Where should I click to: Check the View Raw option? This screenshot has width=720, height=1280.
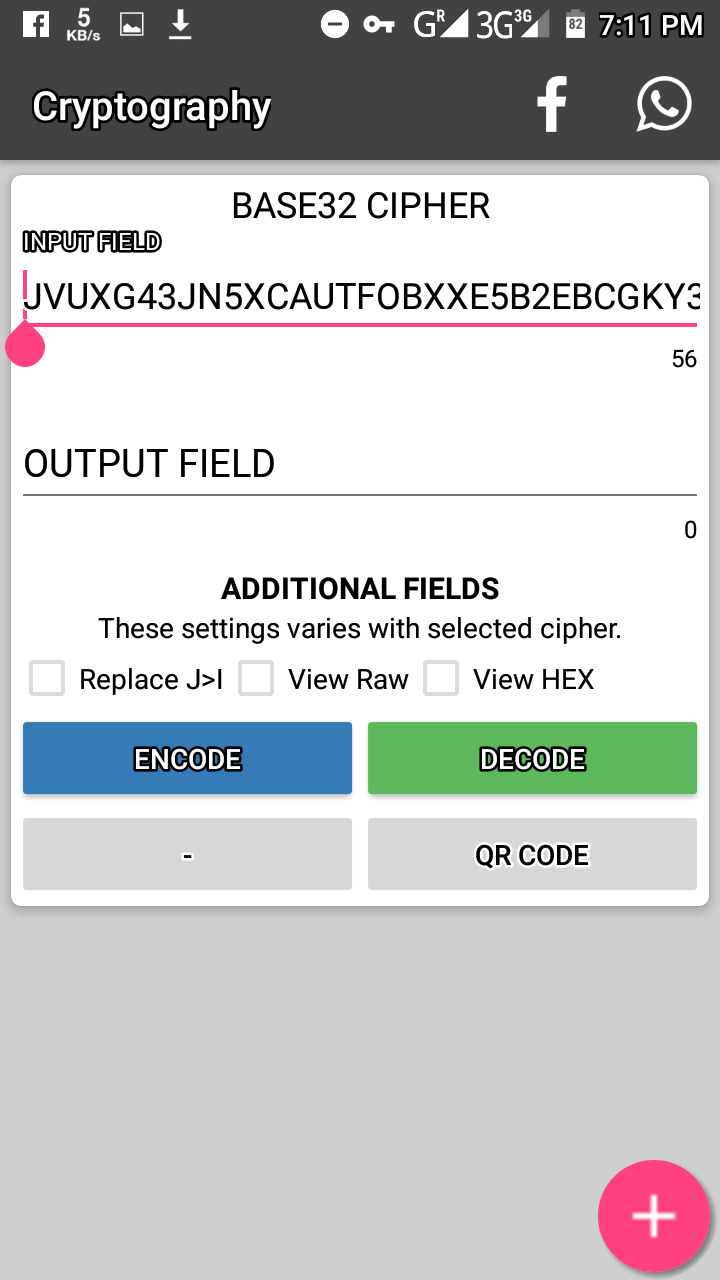[256, 679]
